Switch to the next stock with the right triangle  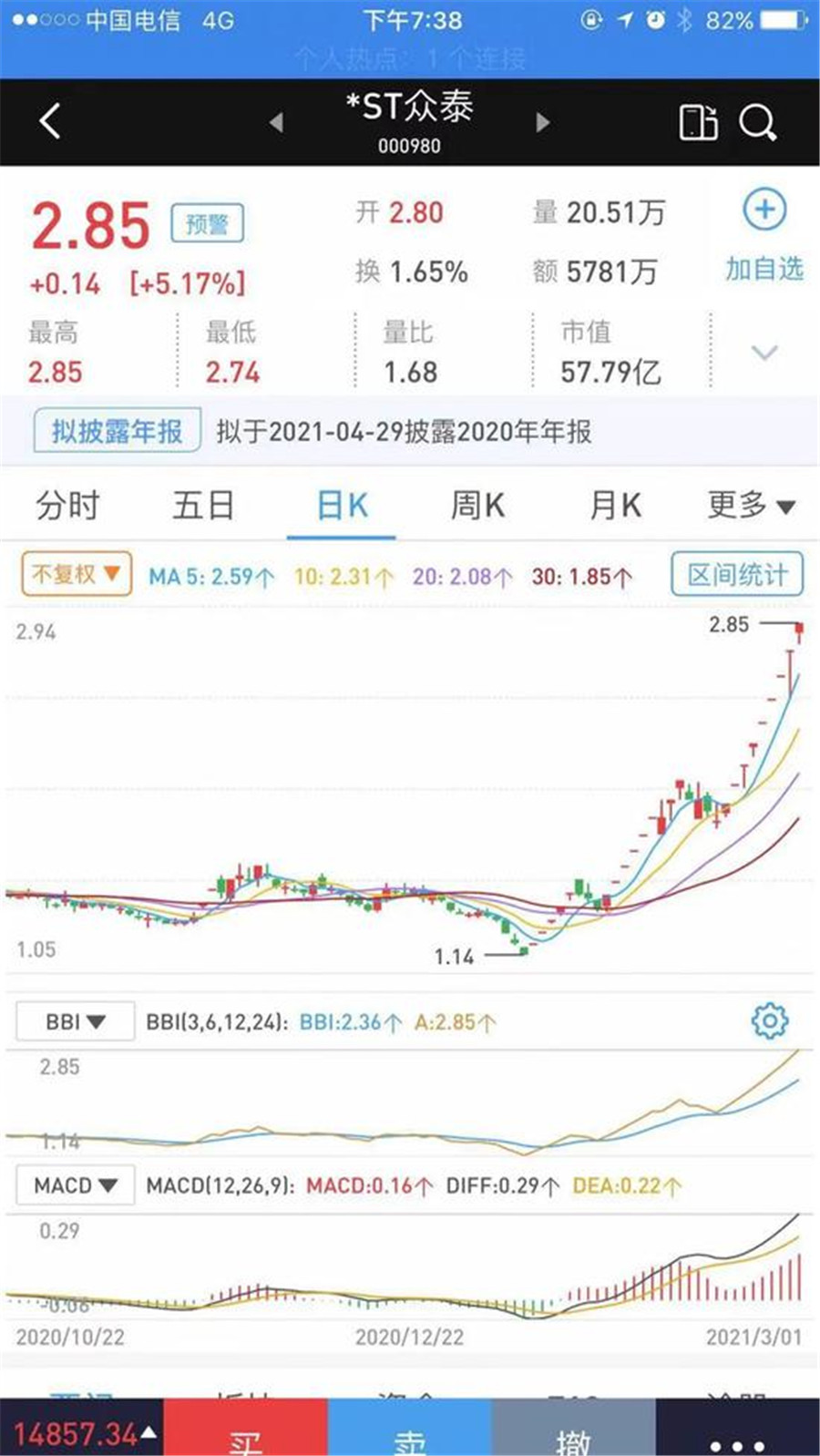(x=543, y=122)
